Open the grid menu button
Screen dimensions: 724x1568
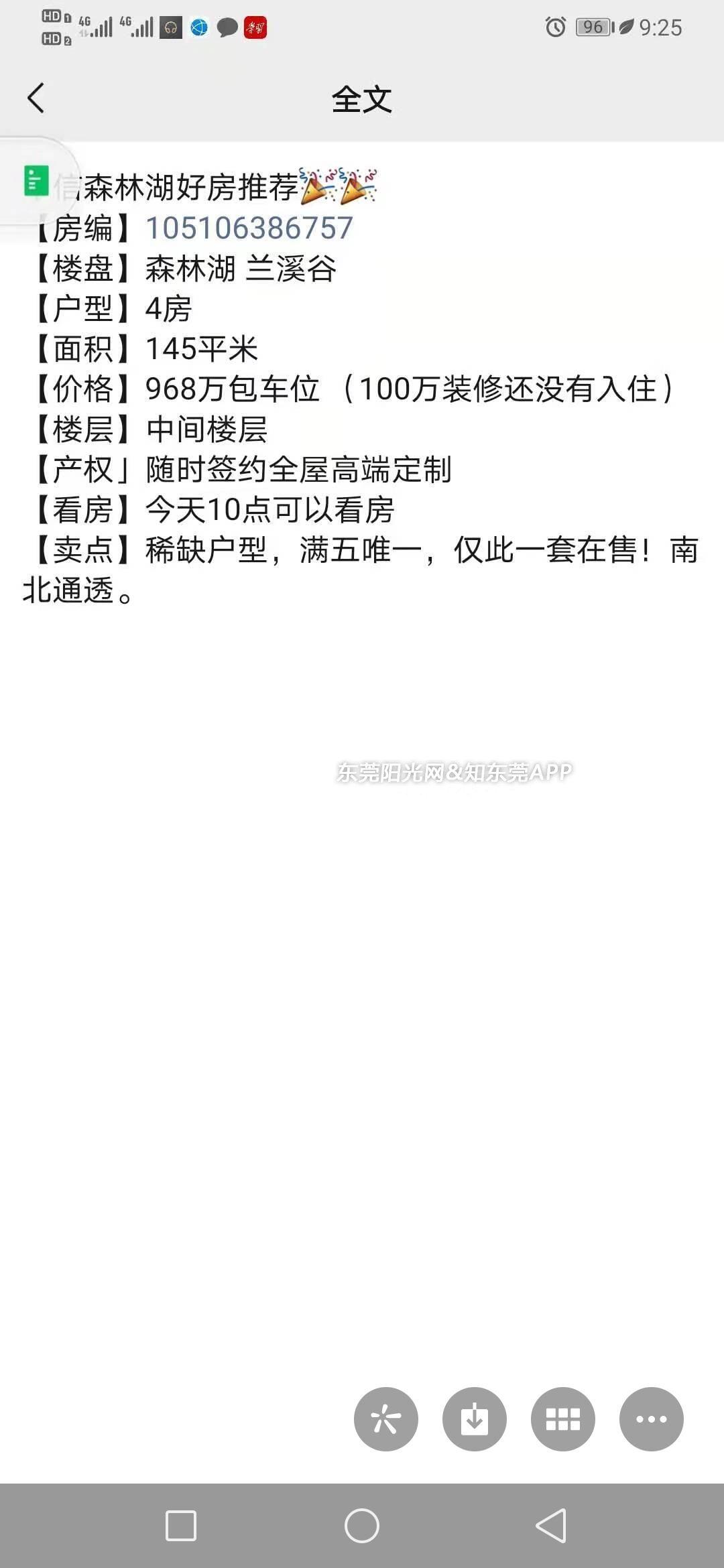point(562,1419)
